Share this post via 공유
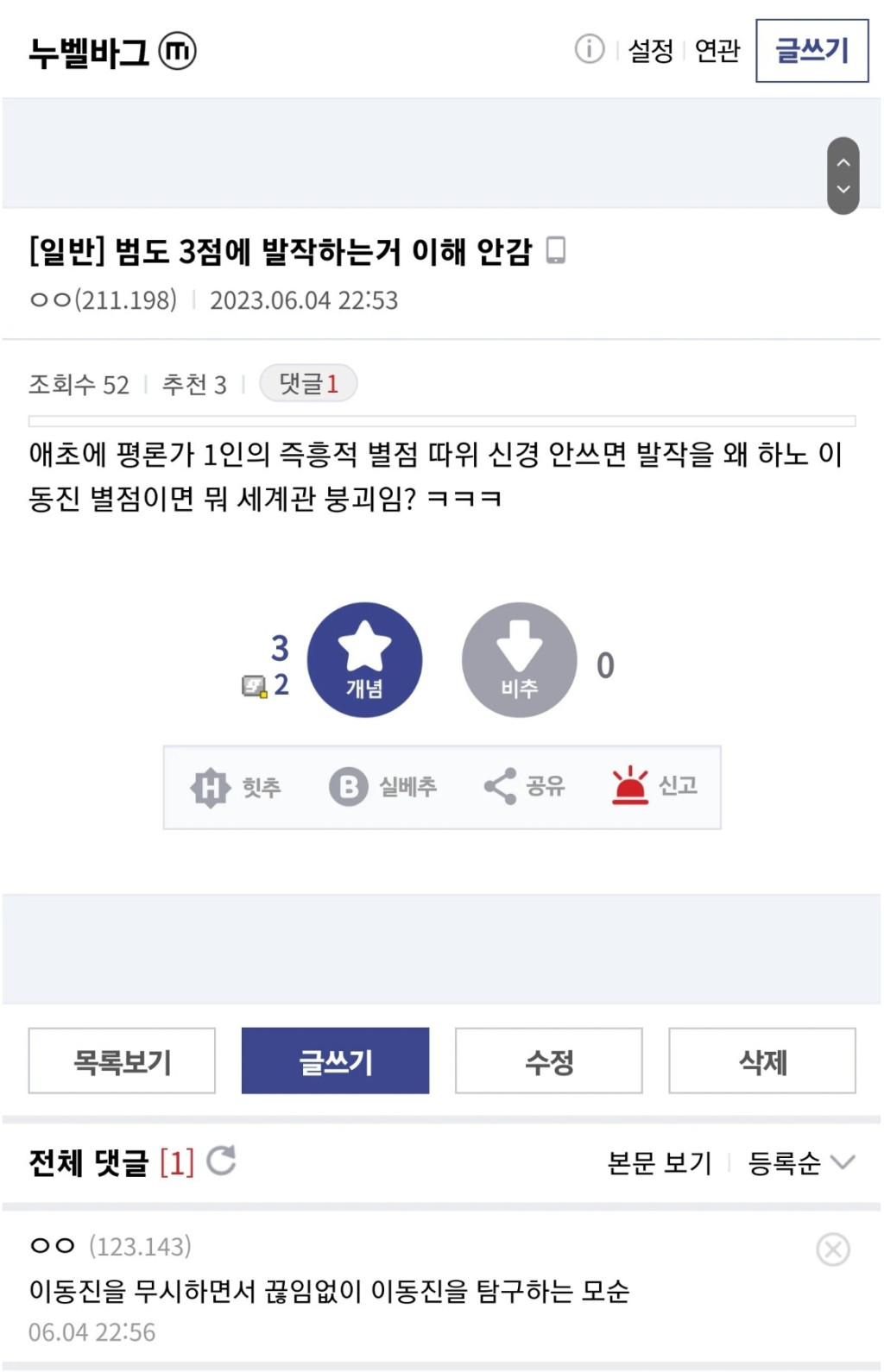This screenshot has height=1372, width=884. [x=524, y=786]
